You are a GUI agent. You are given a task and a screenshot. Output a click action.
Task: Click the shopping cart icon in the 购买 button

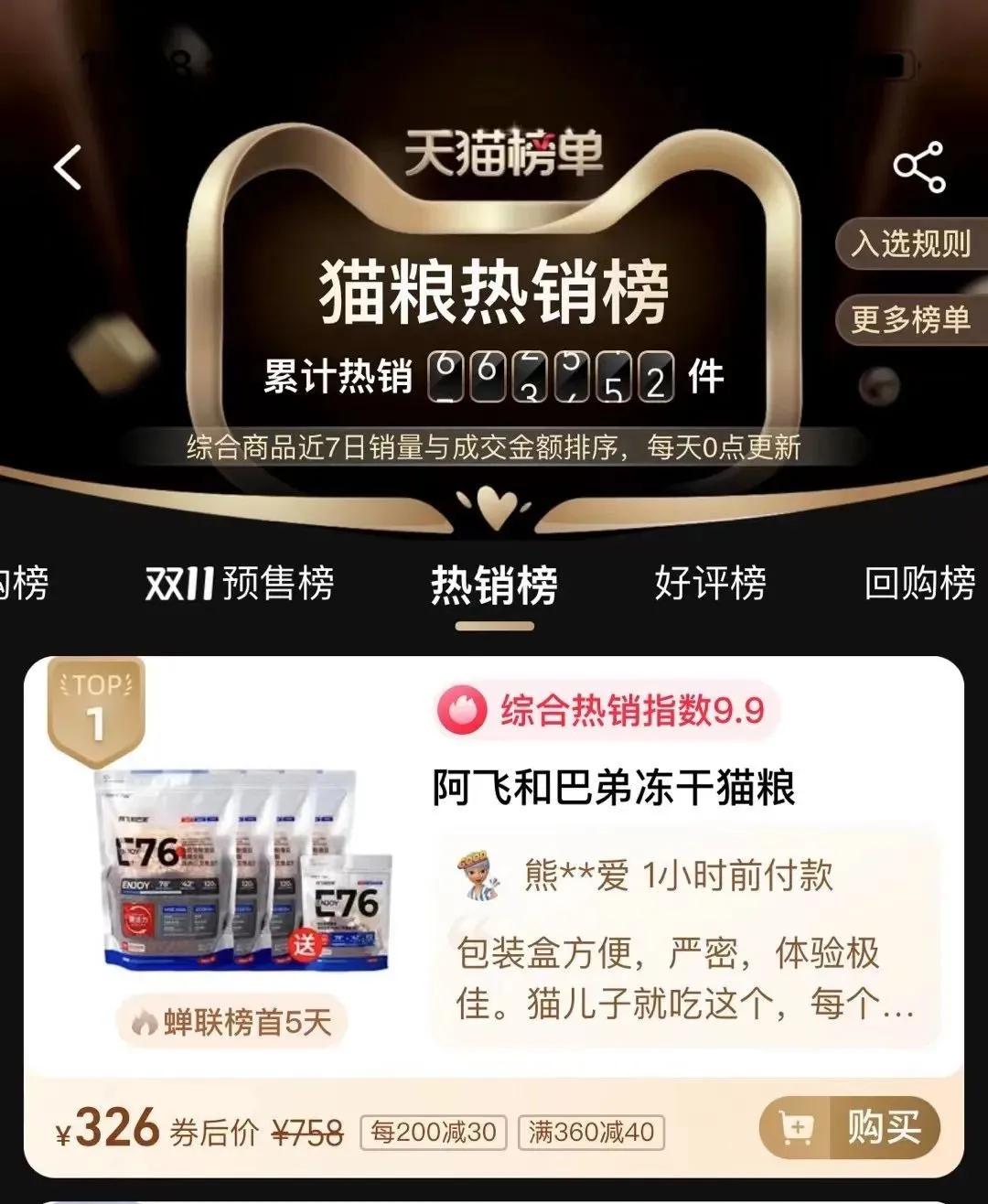coord(798,1127)
